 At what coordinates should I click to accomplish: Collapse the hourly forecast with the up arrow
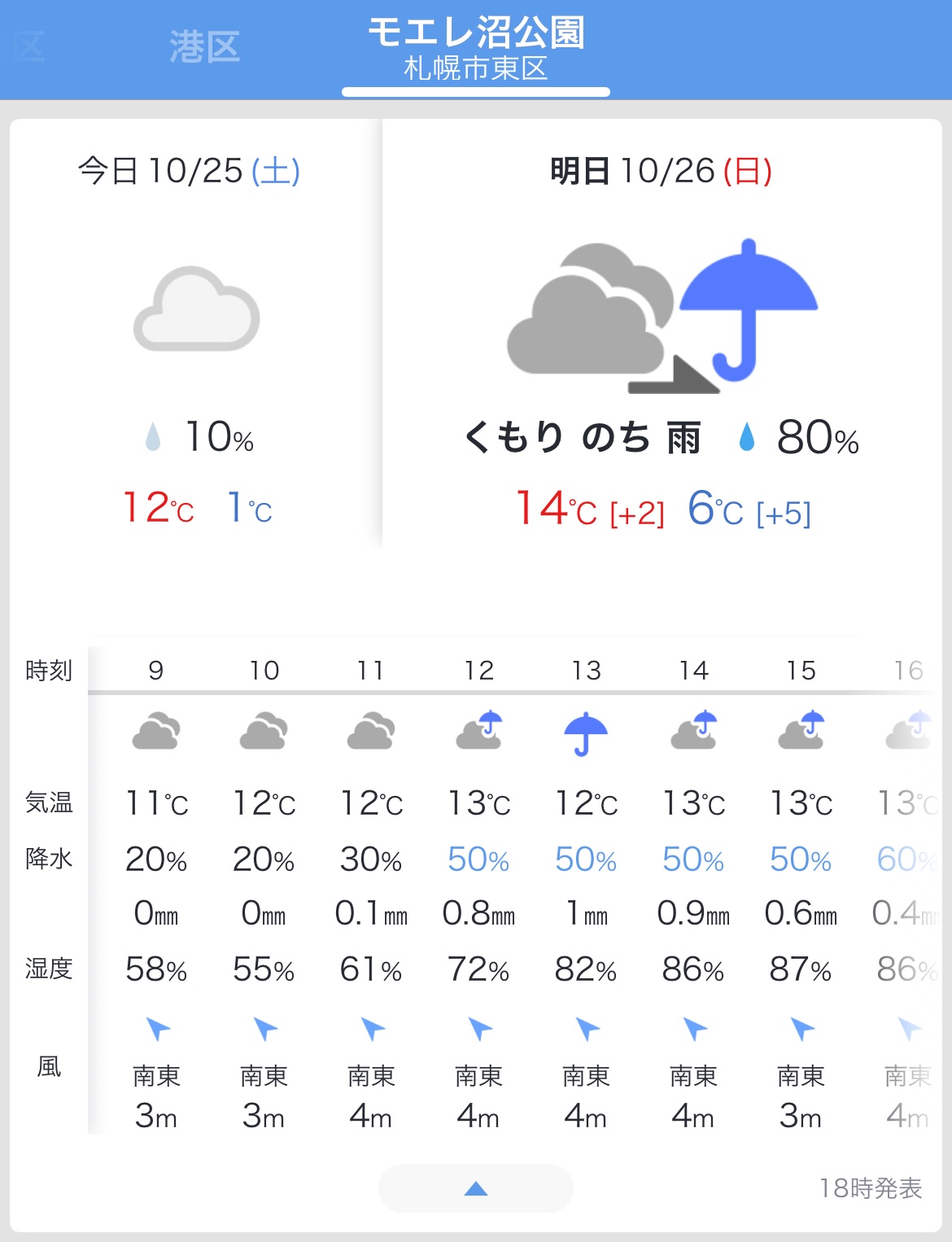[476, 1189]
